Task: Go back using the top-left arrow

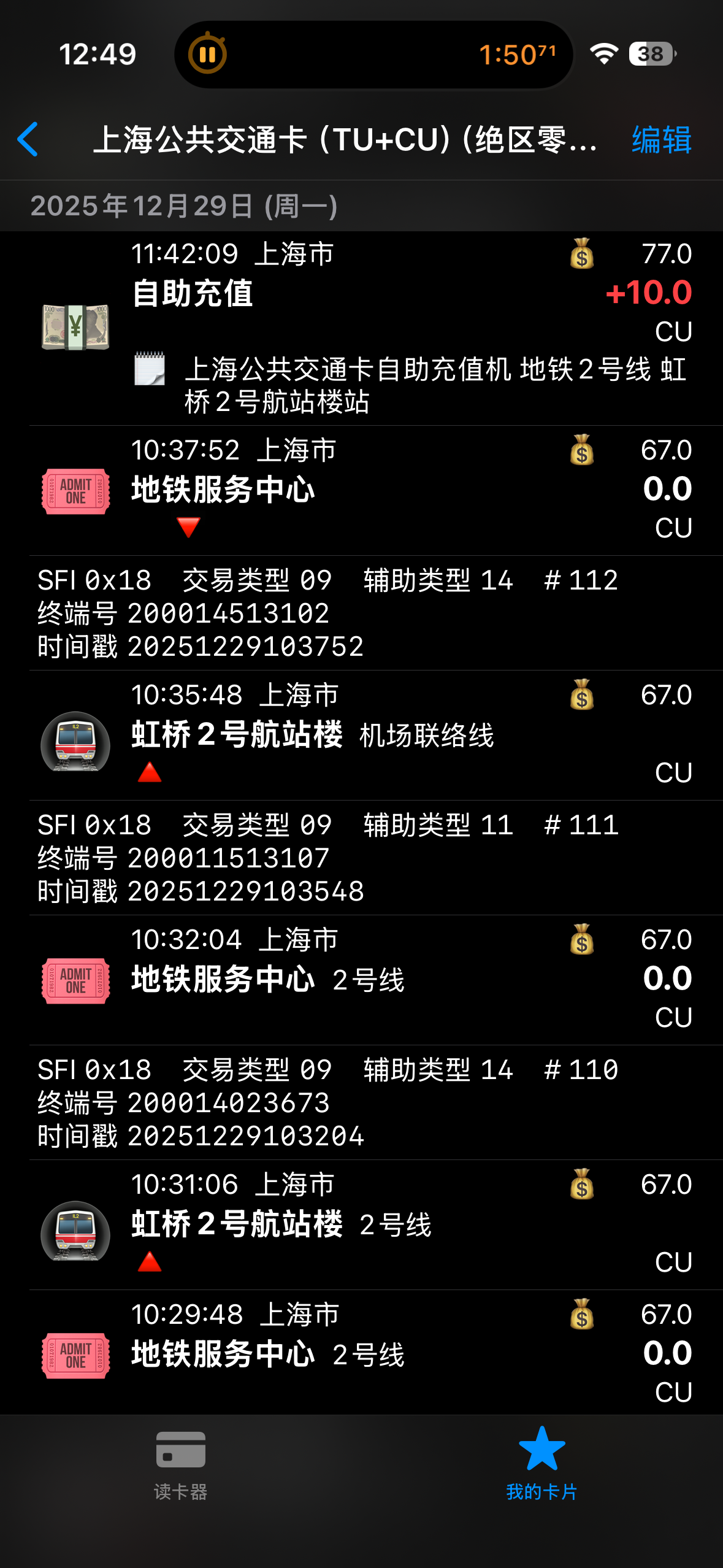Action: click(28, 139)
